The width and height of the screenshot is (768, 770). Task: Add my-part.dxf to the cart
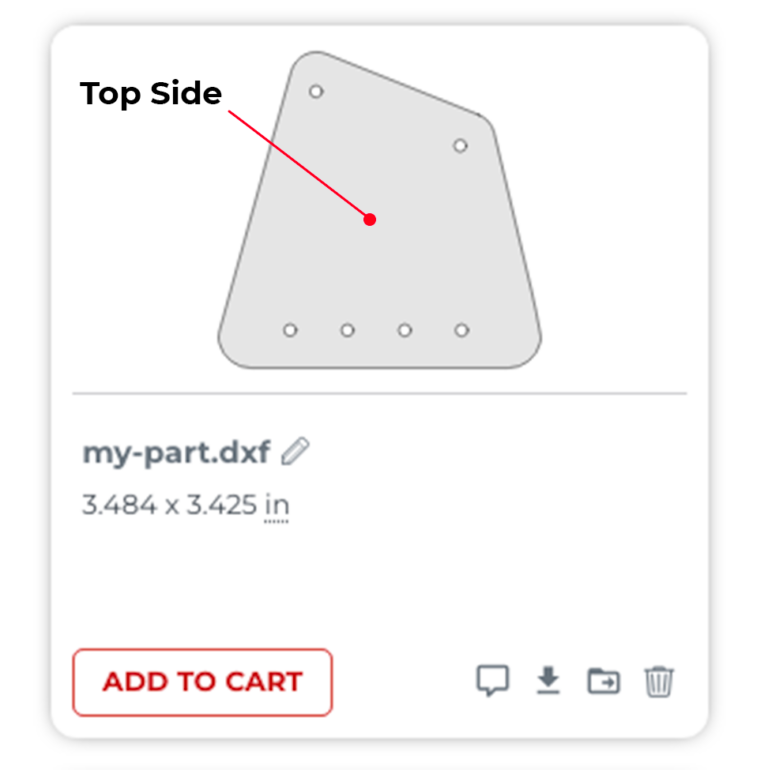(202, 682)
